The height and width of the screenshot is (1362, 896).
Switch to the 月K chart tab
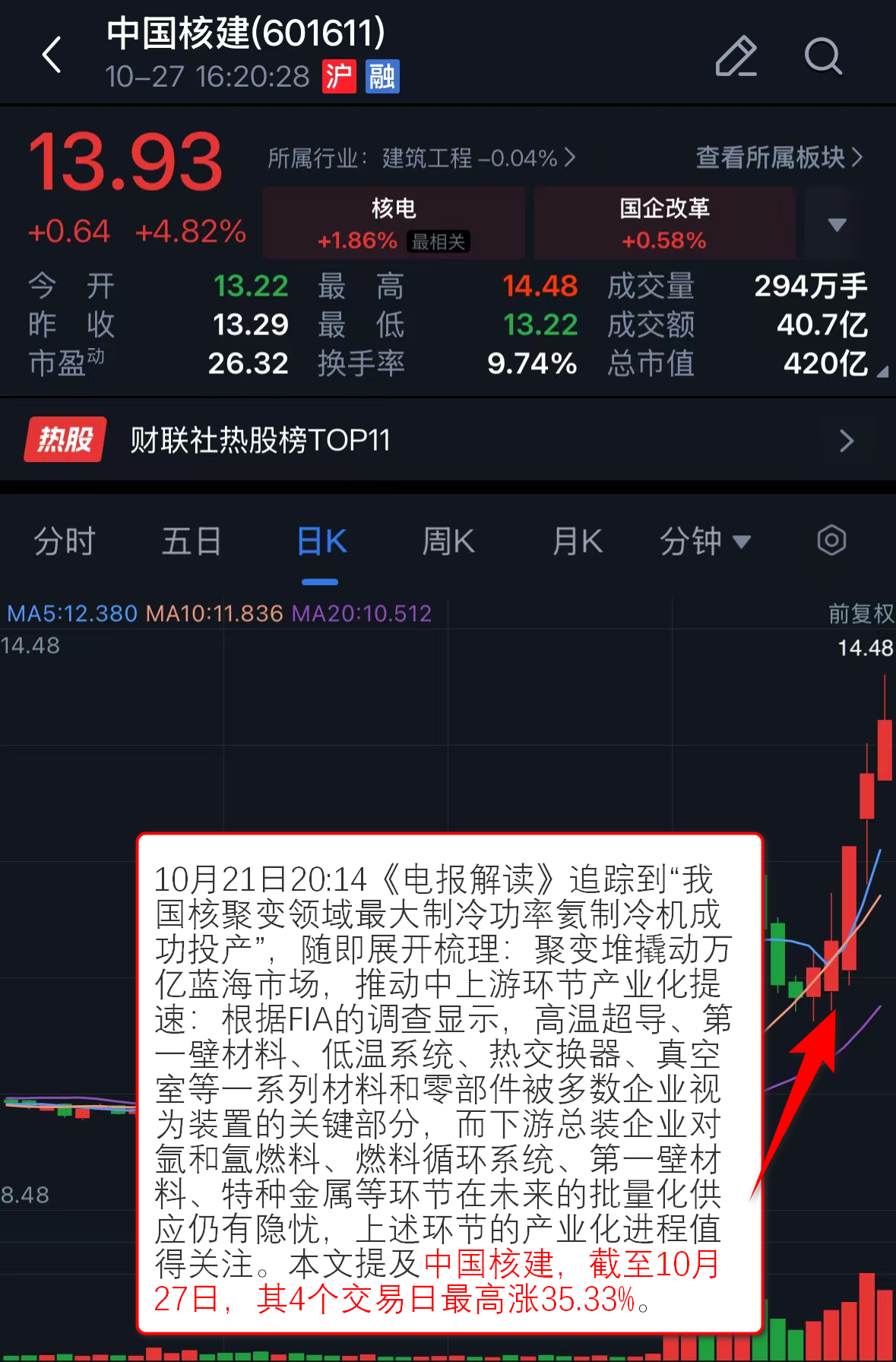[577, 542]
